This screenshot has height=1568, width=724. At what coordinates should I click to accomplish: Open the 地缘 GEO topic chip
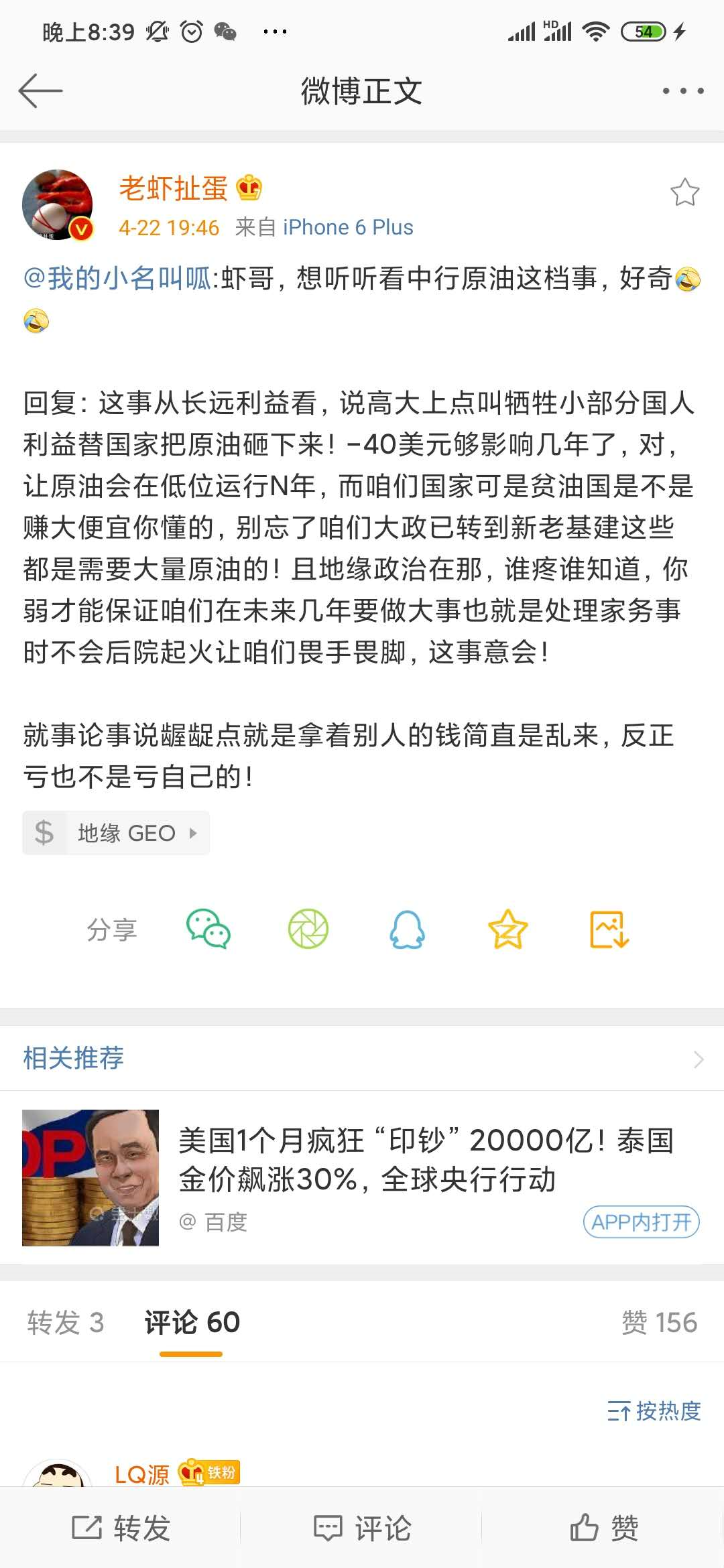click(x=116, y=833)
